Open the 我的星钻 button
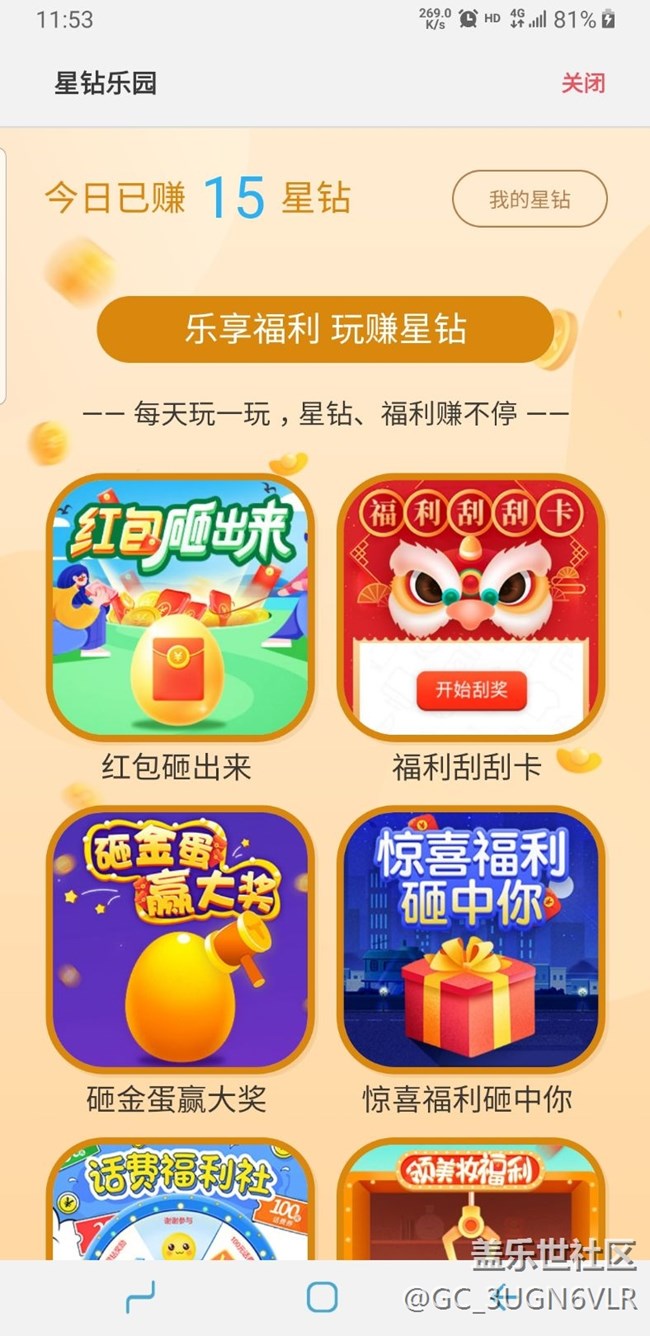Screen dimensions: 650x1336 [x=529, y=200]
